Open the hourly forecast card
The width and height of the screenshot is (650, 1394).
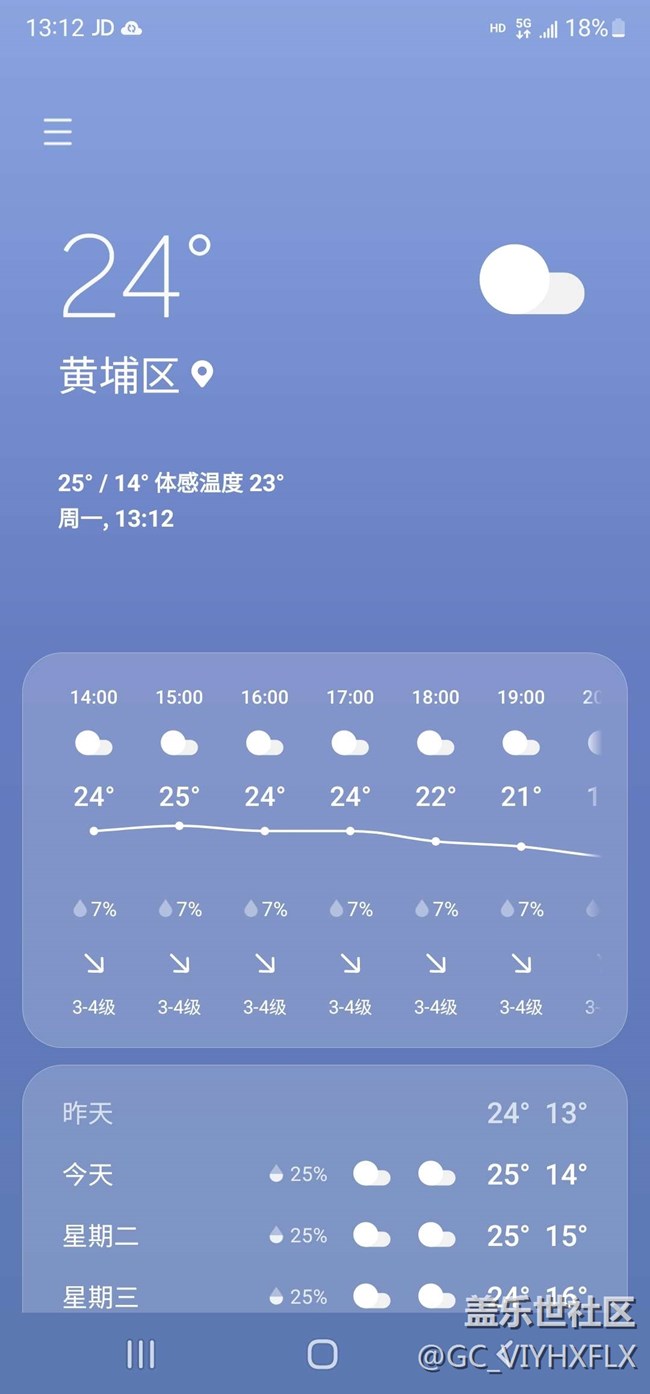[325, 850]
